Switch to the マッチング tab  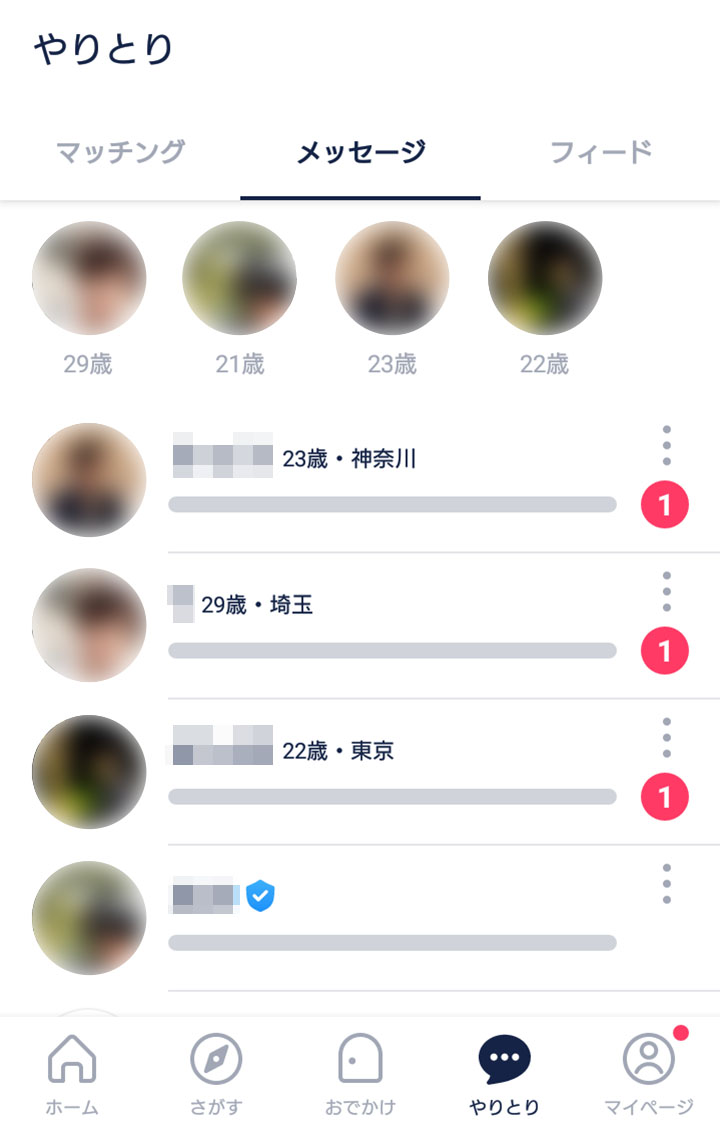click(120, 152)
